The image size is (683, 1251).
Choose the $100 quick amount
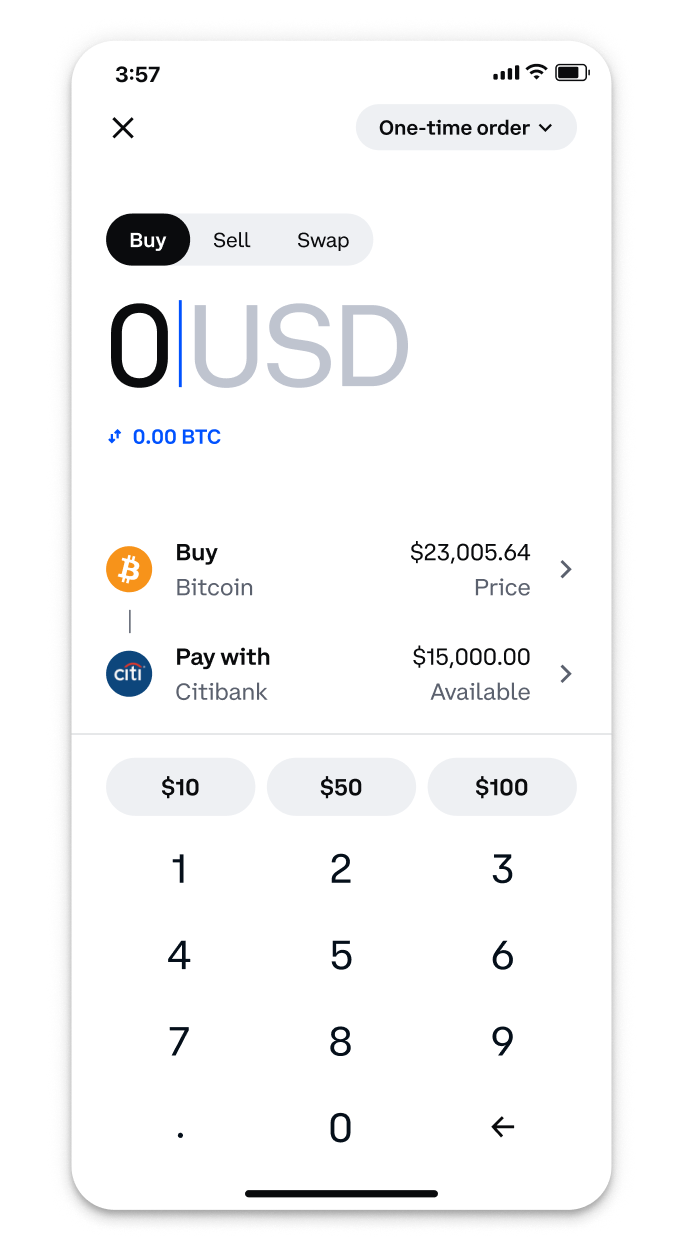(502, 787)
